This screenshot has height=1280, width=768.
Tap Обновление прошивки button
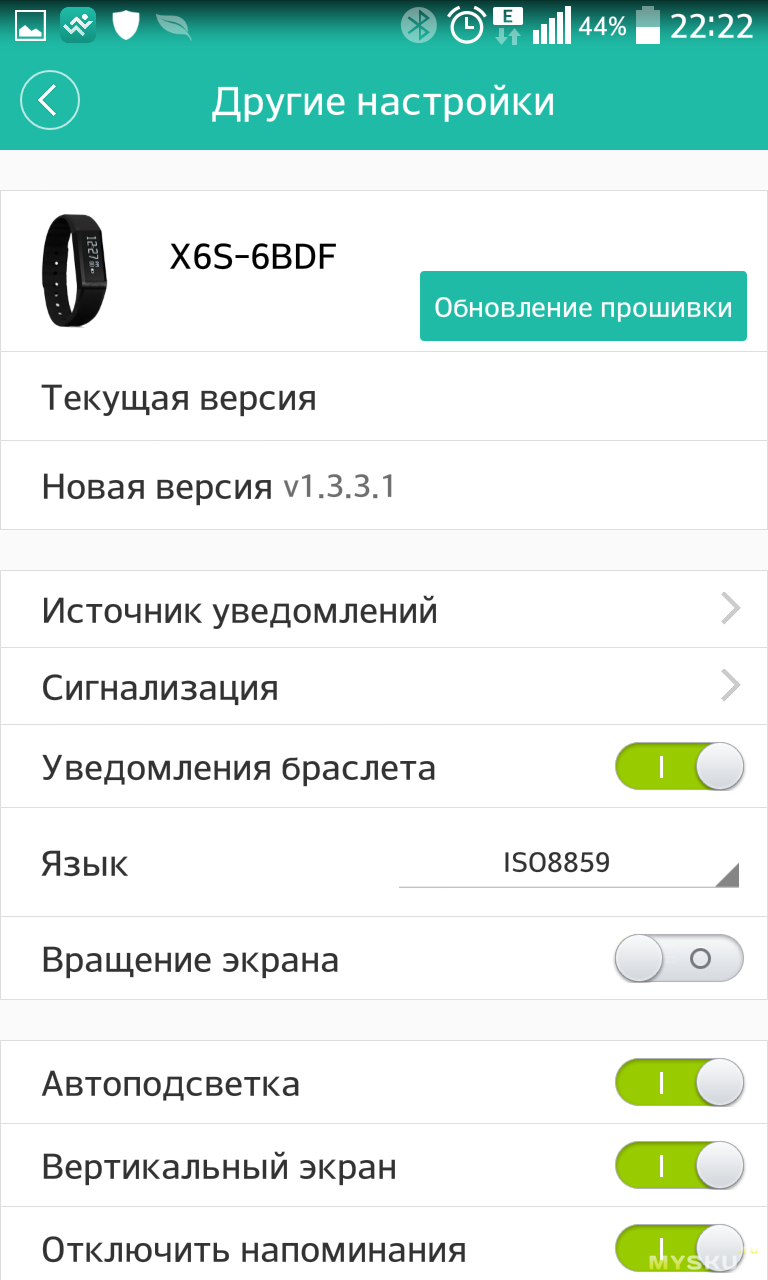tap(583, 306)
